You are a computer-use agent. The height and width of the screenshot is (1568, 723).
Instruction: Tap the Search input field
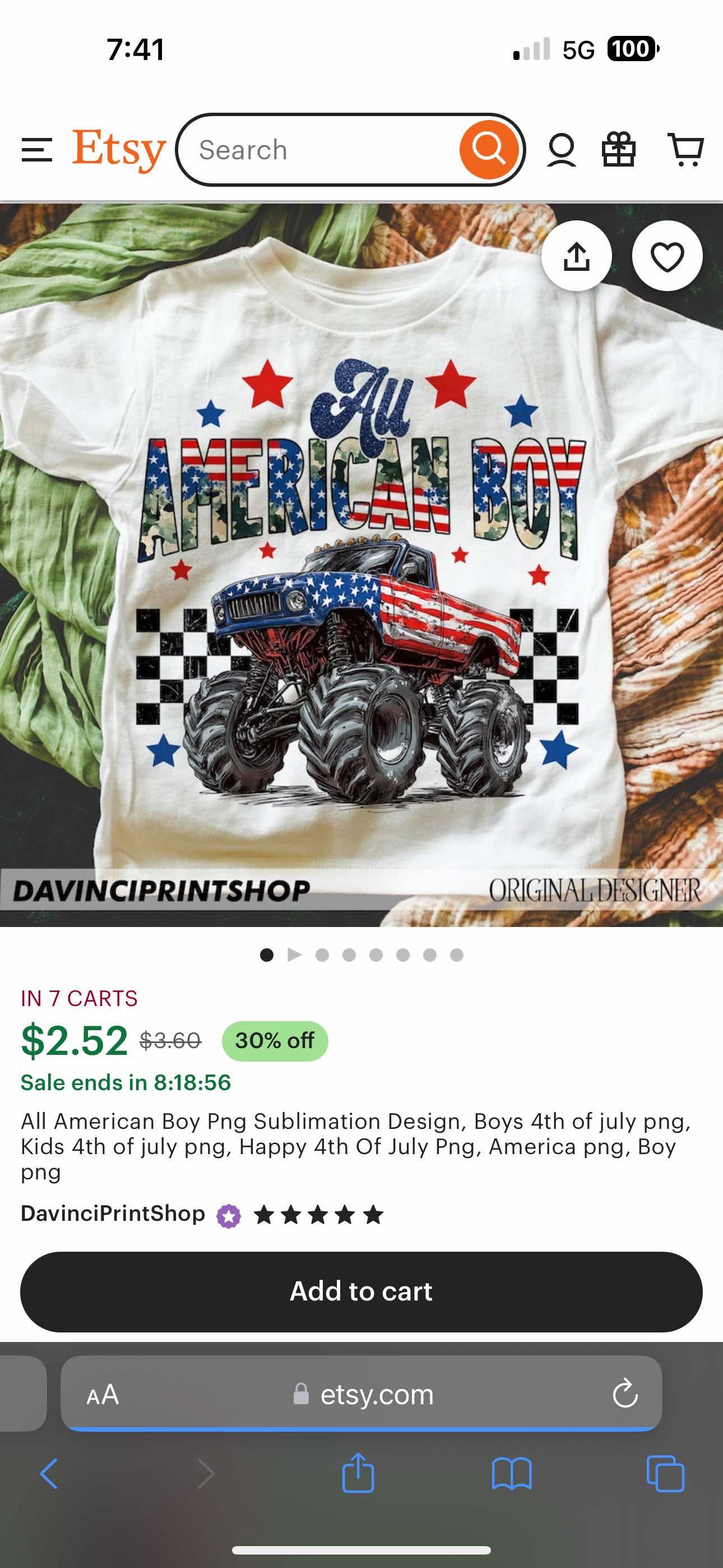(x=323, y=150)
